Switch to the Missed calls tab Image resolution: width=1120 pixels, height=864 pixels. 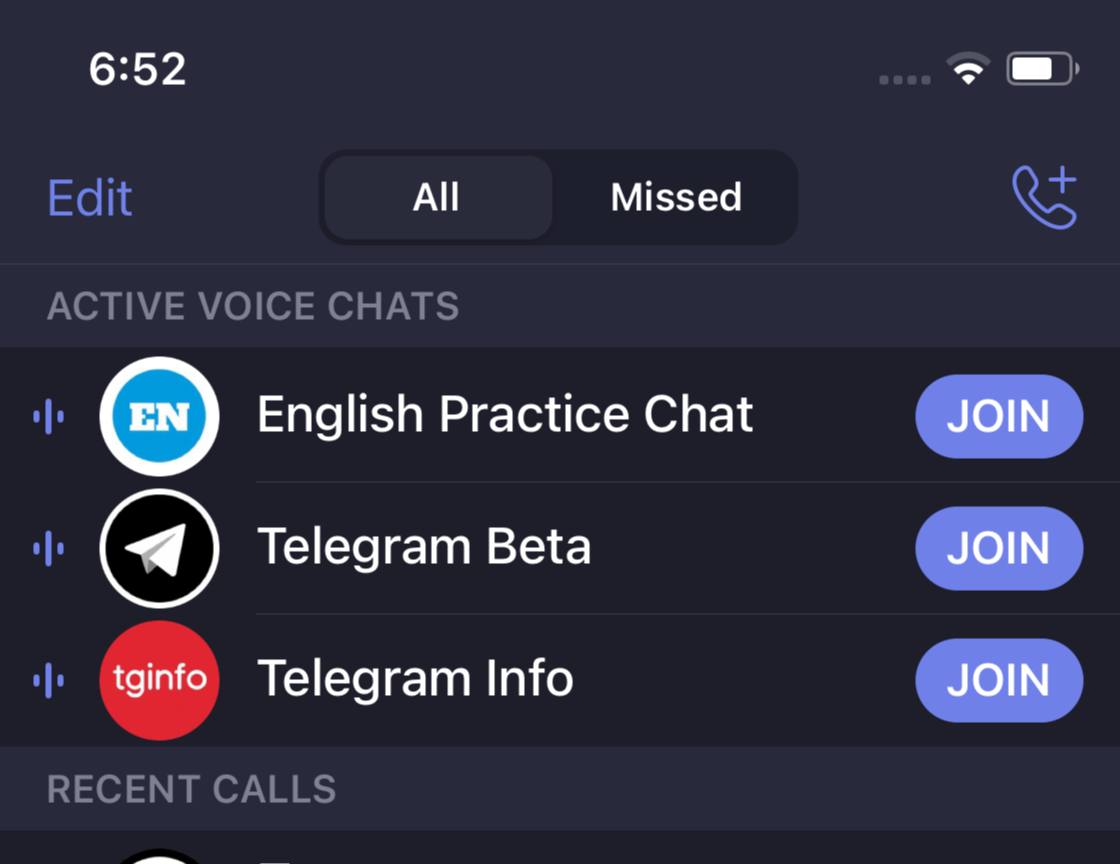point(676,198)
